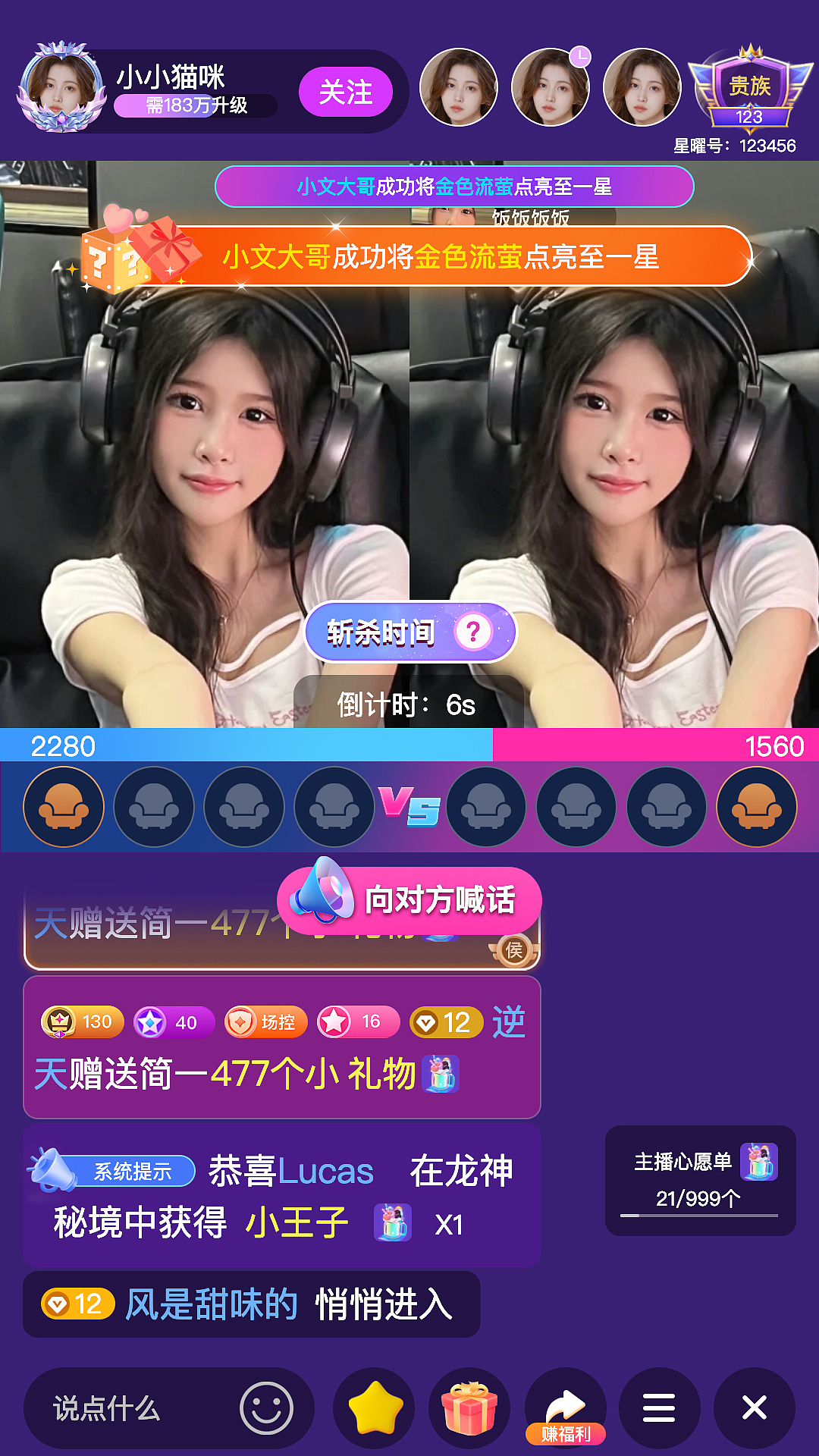Follow the streamer 小小猫咪
819x1456 pixels.
345,93
